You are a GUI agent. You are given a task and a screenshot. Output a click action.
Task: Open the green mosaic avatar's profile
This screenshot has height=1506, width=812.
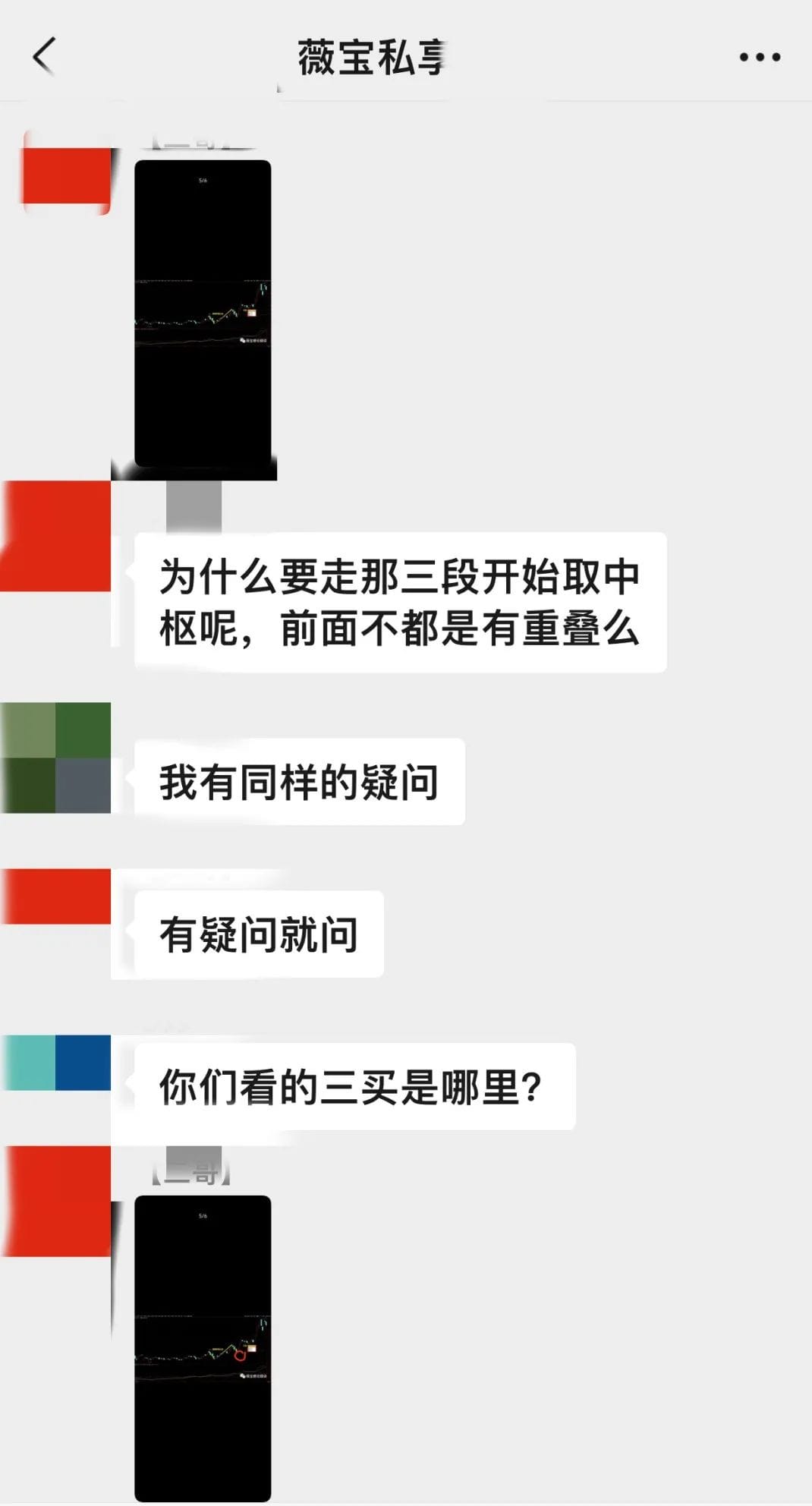point(55,758)
